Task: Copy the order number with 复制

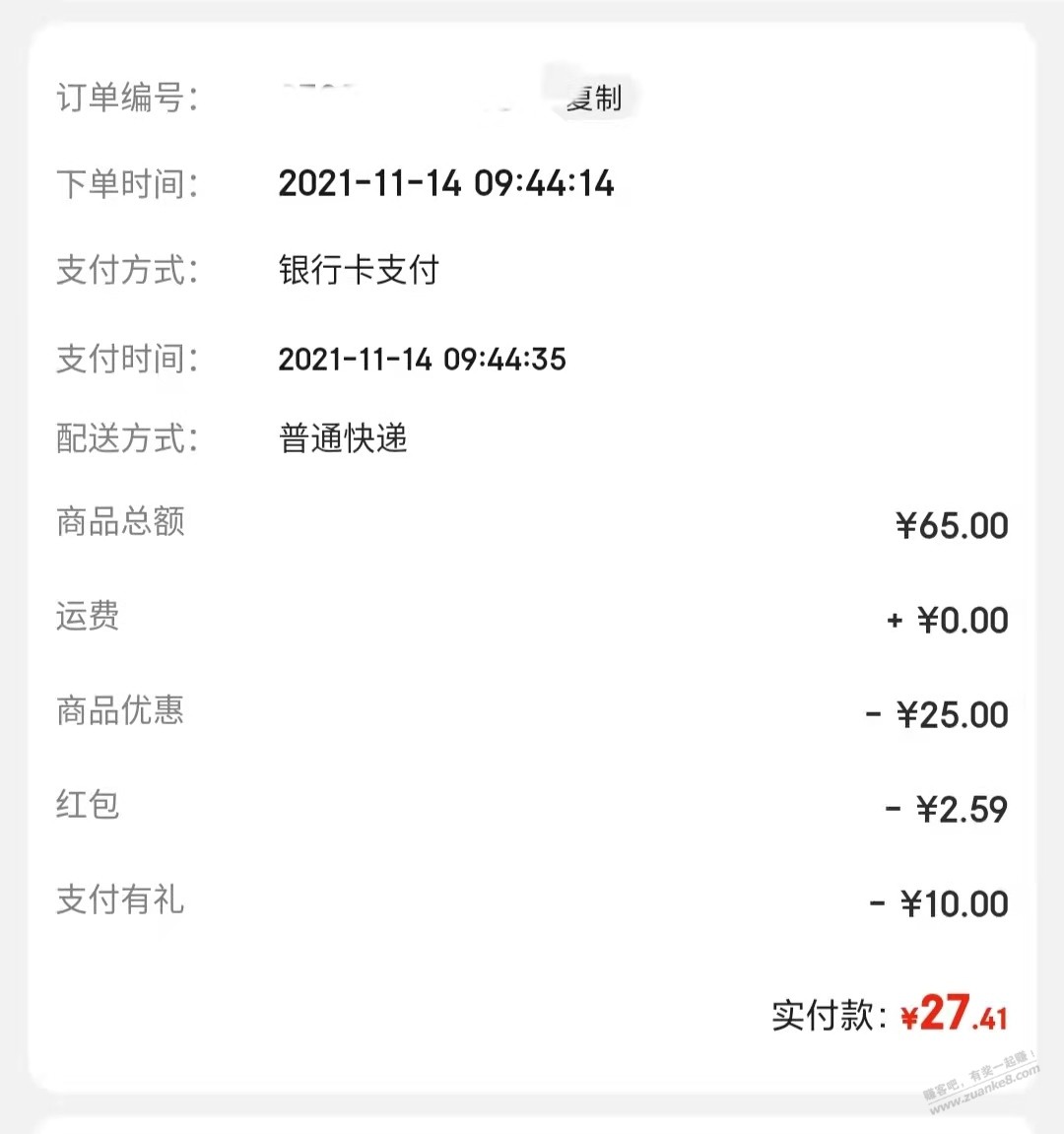Action: (x=594, y=99)
